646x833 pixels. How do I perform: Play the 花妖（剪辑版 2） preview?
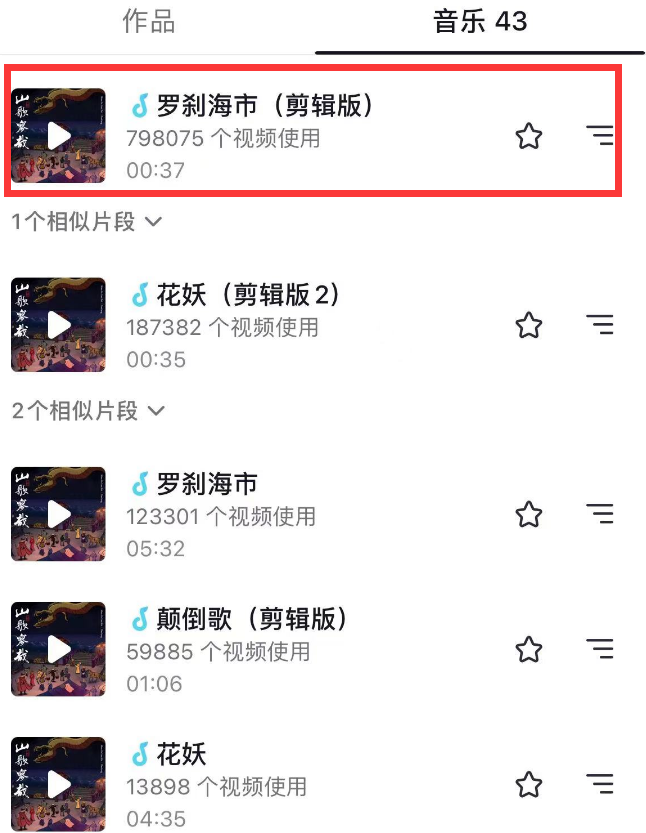[58, 325]
